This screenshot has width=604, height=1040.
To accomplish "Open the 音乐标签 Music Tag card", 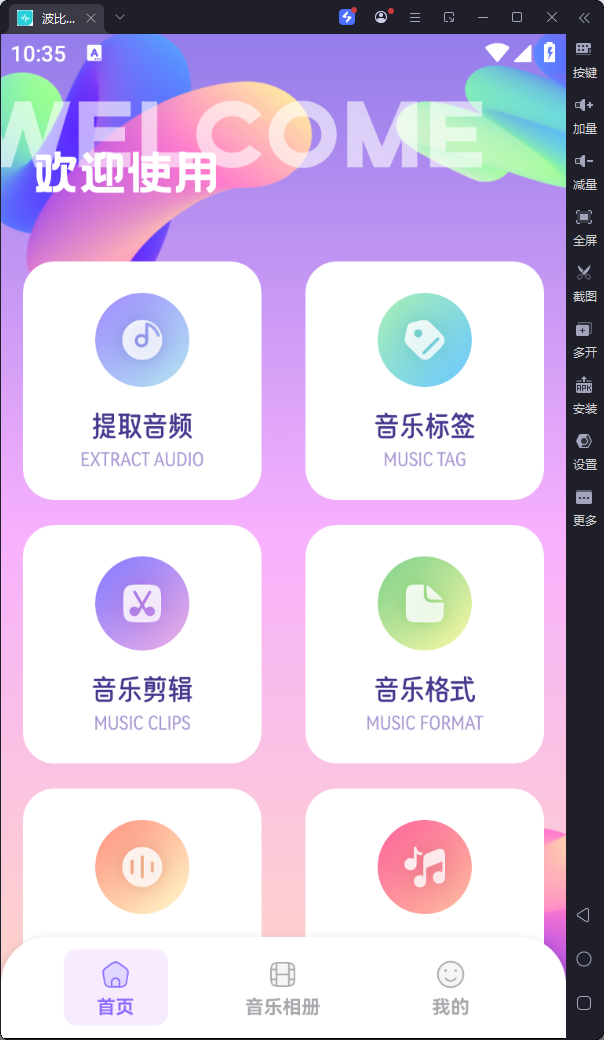I will point(424,380).
